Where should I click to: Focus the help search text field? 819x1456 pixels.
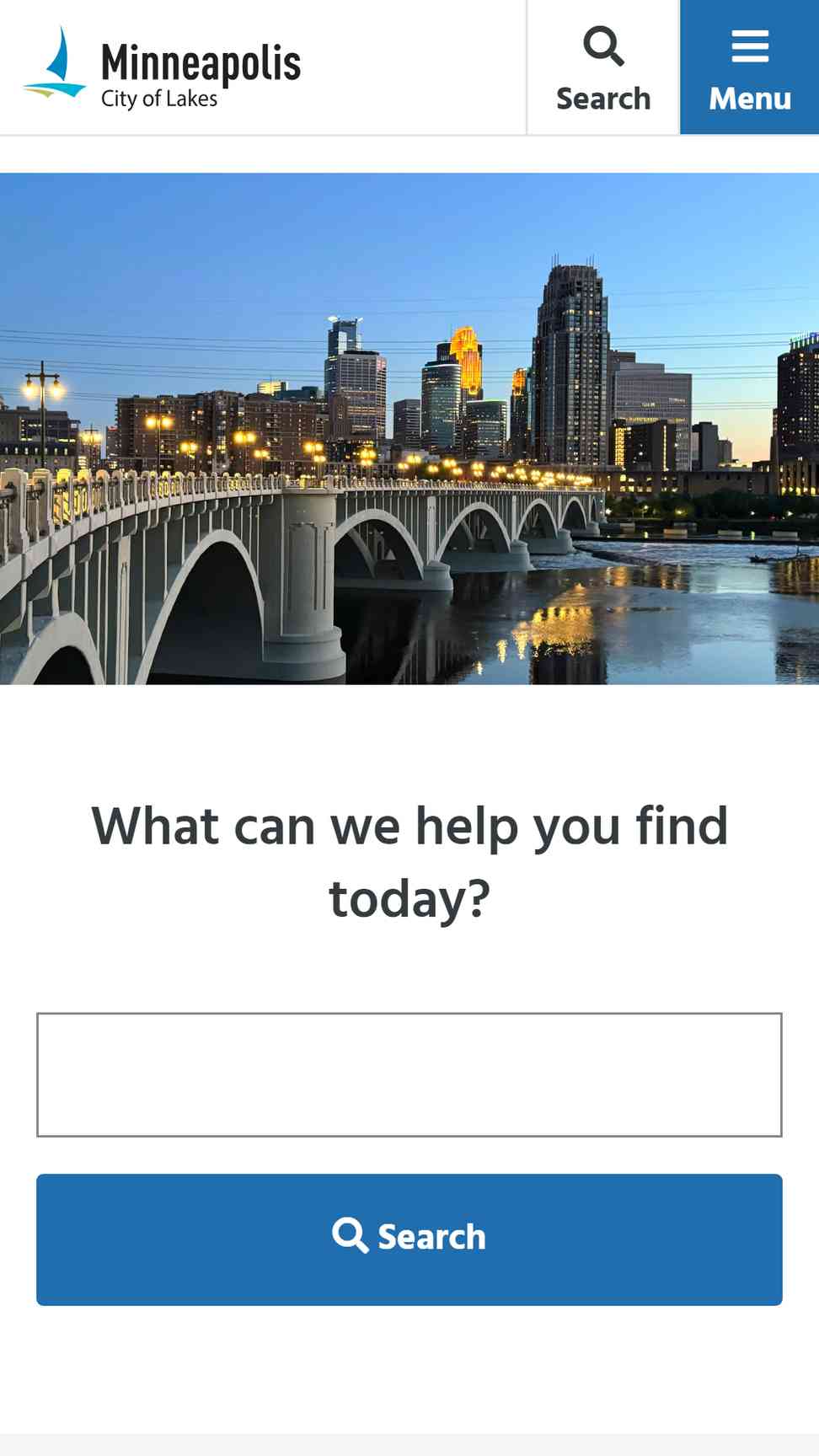[x=409, y=1074]
